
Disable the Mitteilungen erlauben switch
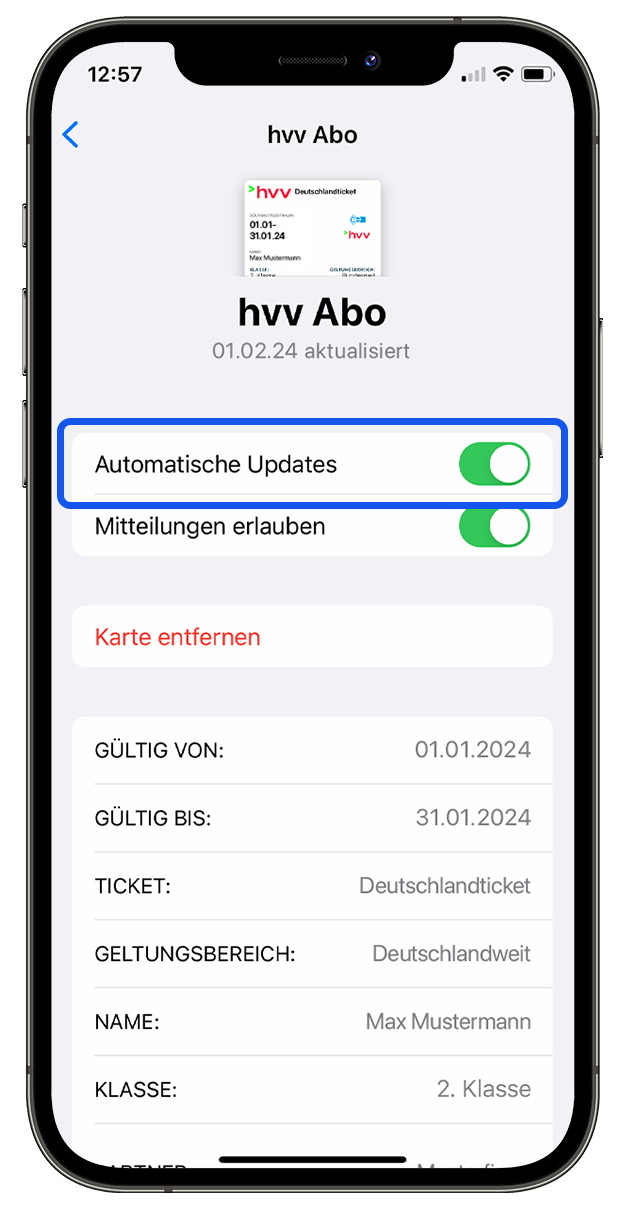(494, 526)
